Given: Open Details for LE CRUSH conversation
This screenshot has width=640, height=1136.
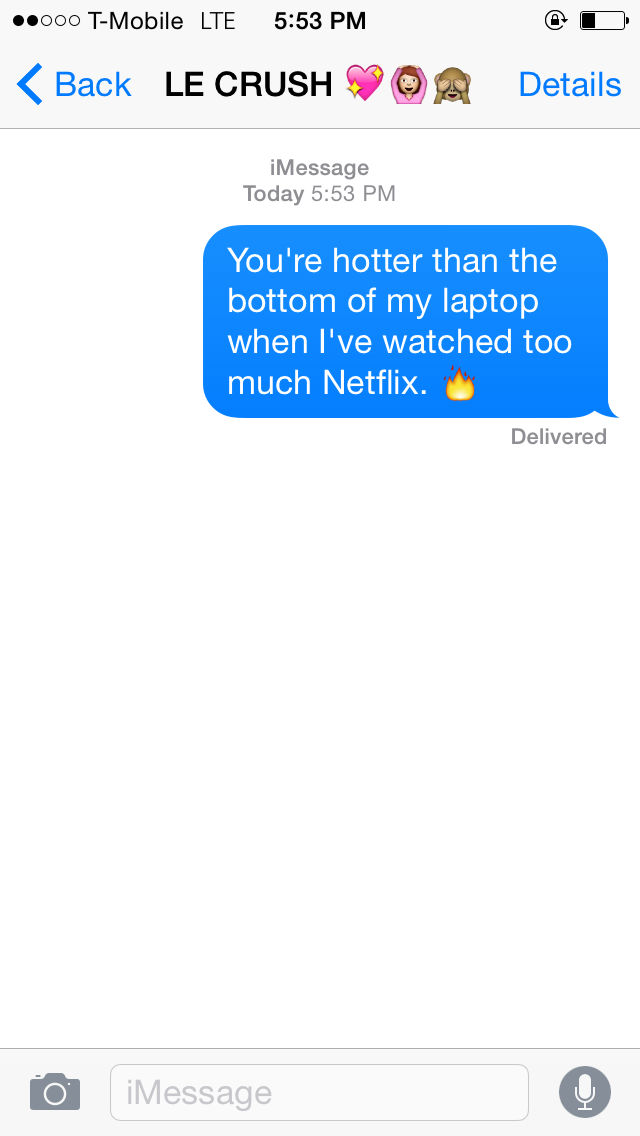Looking at the screenshot, I should point(570,85).
